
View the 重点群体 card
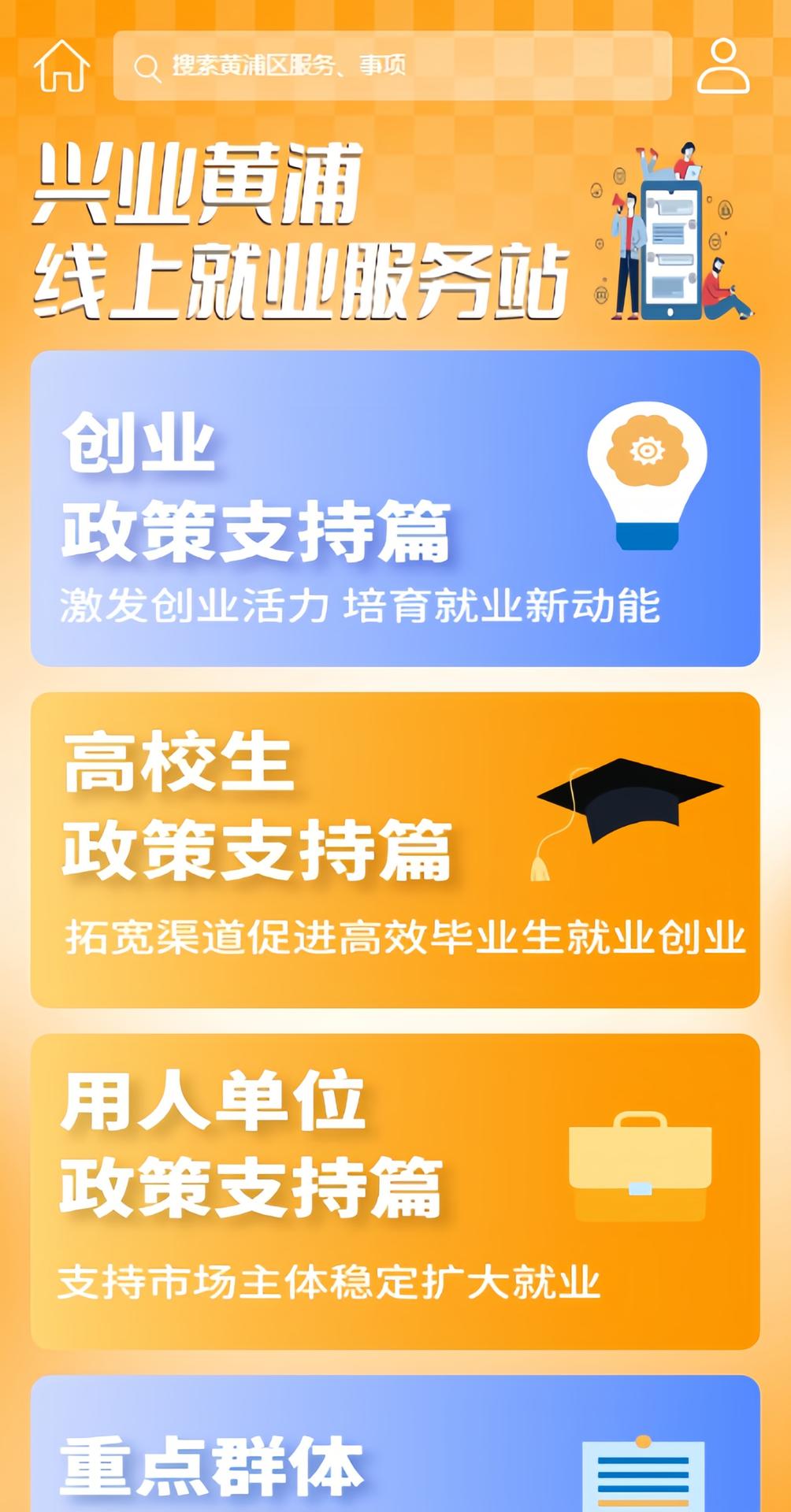[395, 1449]
